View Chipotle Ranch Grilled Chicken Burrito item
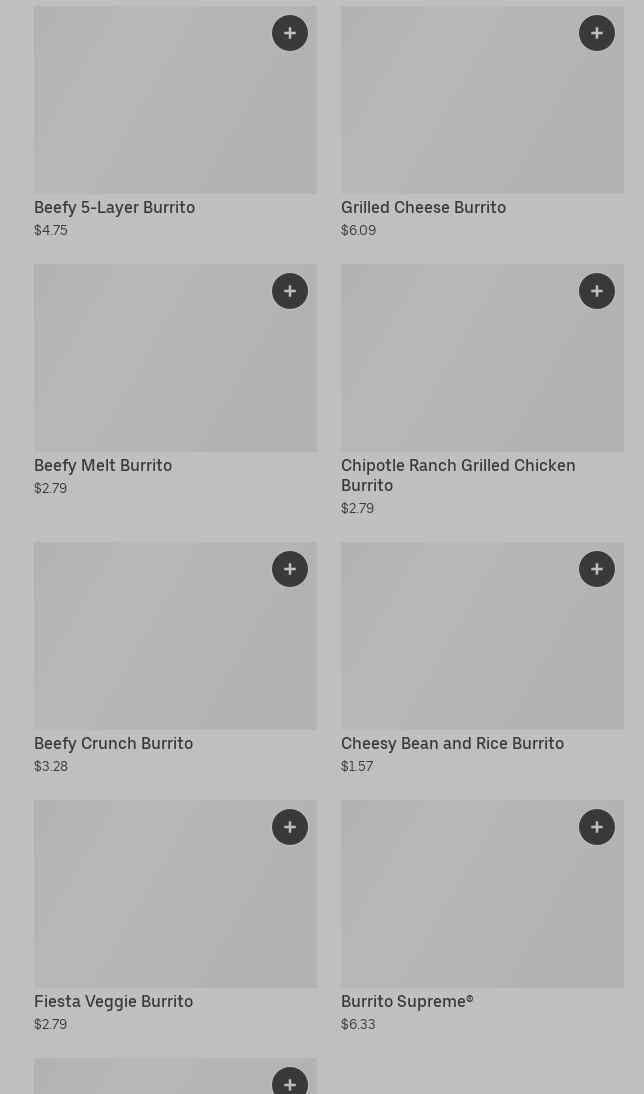 [x=457, y=475]
